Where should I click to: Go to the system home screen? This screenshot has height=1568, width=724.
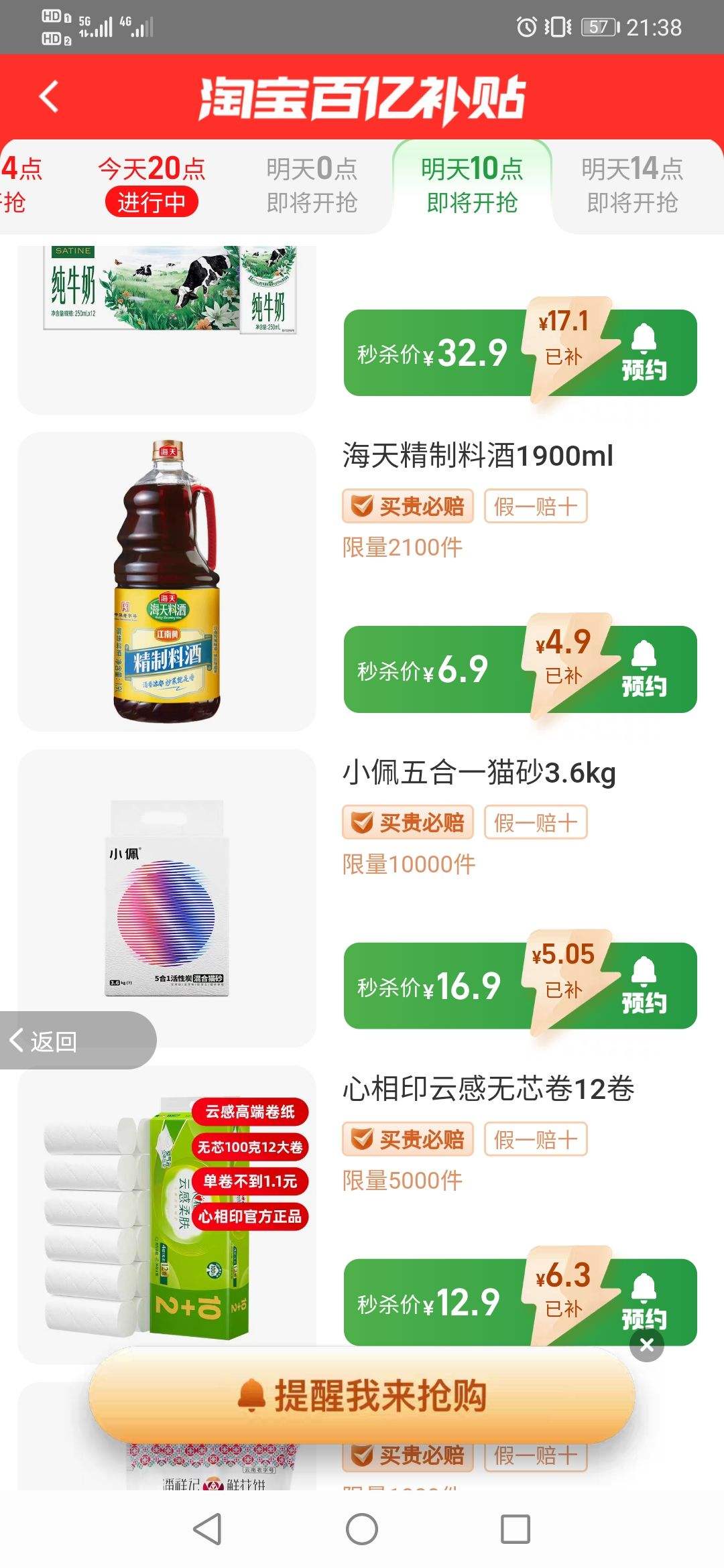(x=362, y=1529)
